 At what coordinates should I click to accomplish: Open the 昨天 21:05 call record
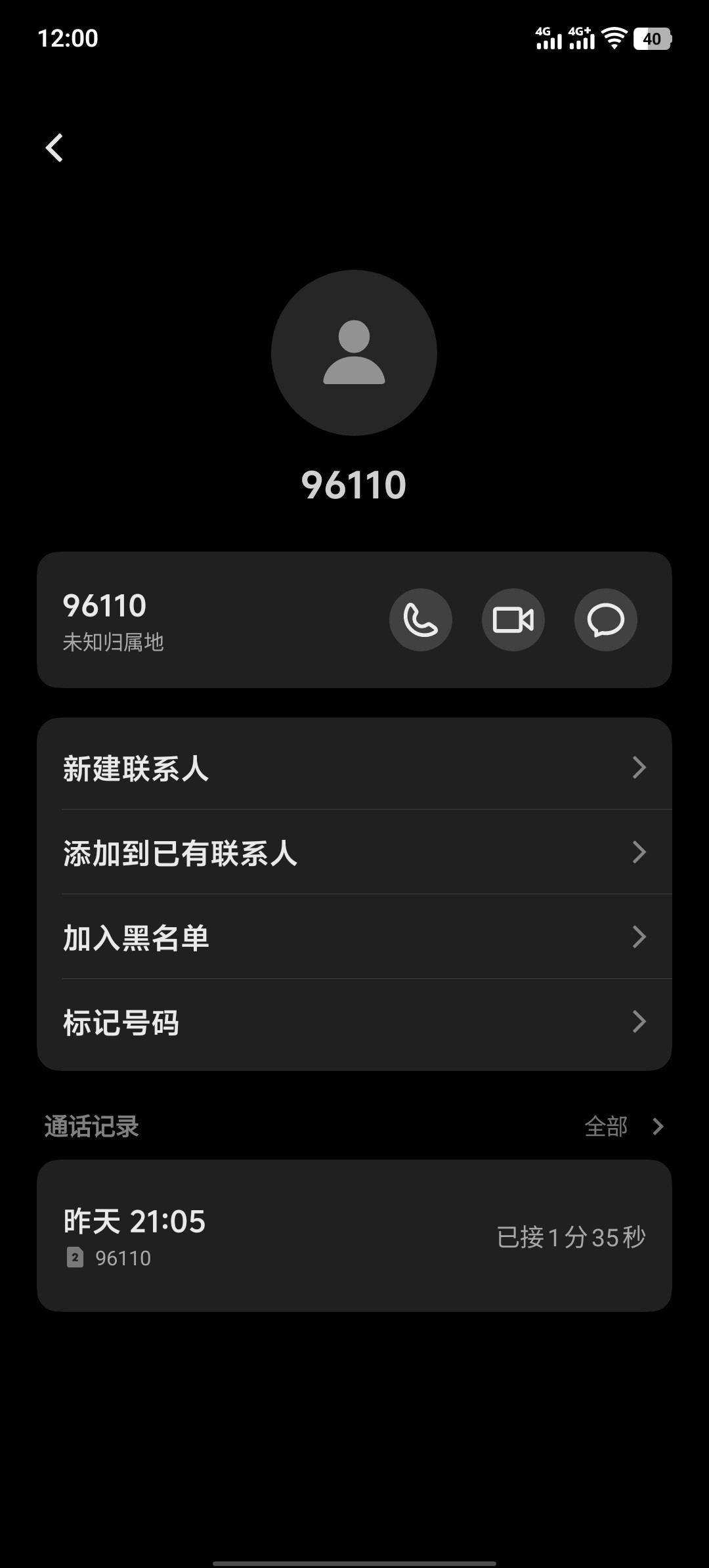(x=354, y=1236)
